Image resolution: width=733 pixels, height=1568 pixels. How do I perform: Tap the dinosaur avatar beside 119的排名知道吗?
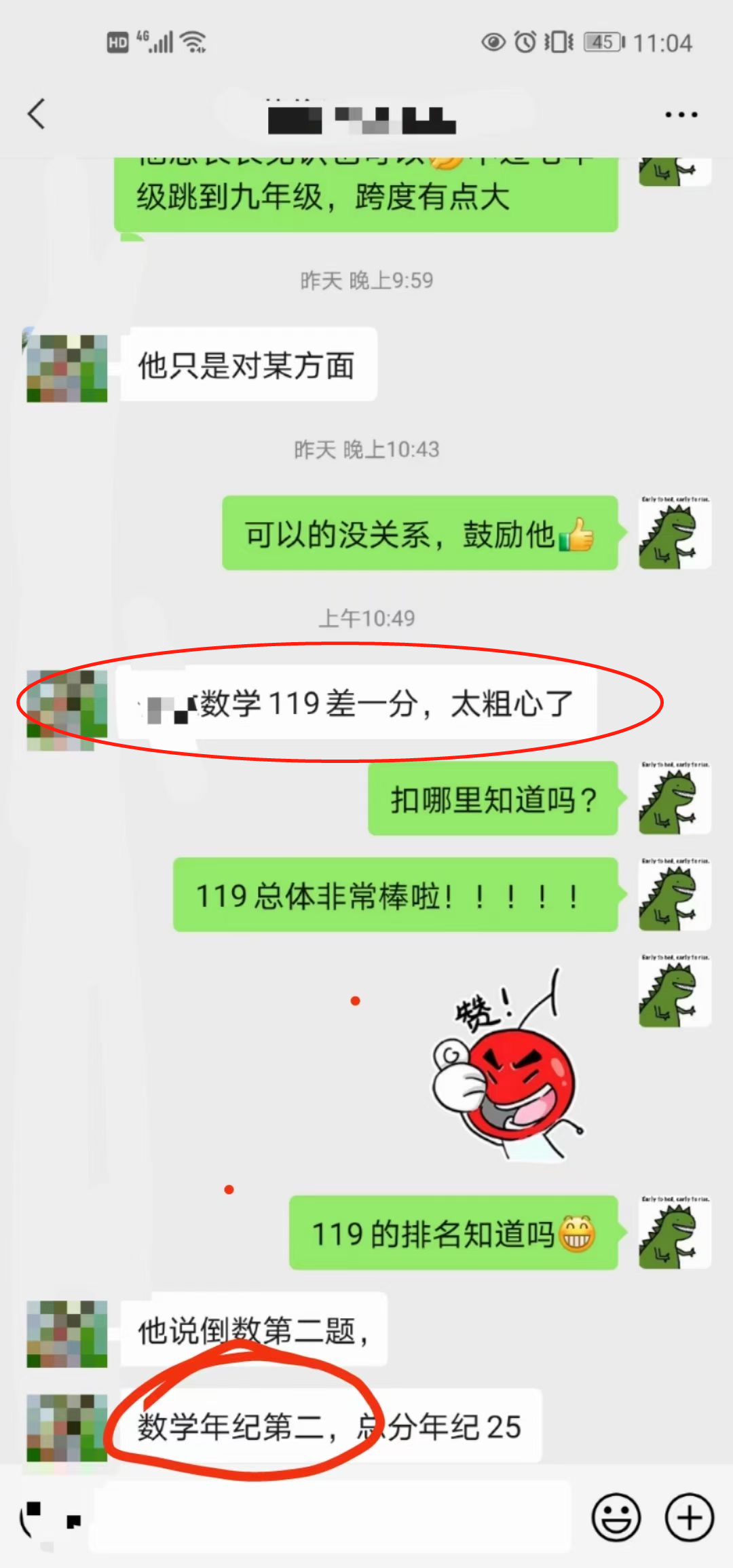[x=675, y=1233]
